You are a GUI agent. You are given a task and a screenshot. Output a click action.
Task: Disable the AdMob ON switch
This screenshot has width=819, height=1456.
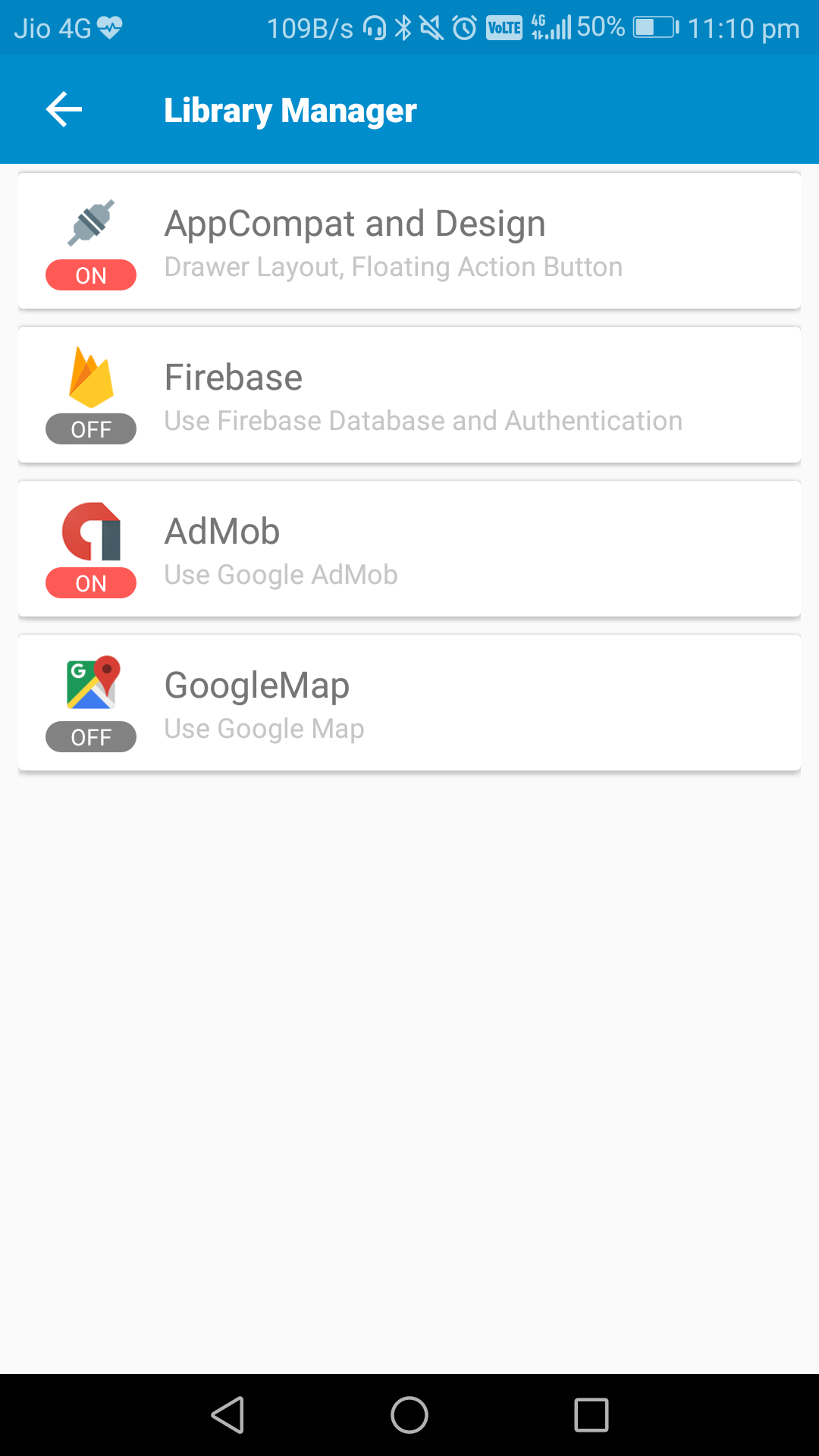coord(90,582)
